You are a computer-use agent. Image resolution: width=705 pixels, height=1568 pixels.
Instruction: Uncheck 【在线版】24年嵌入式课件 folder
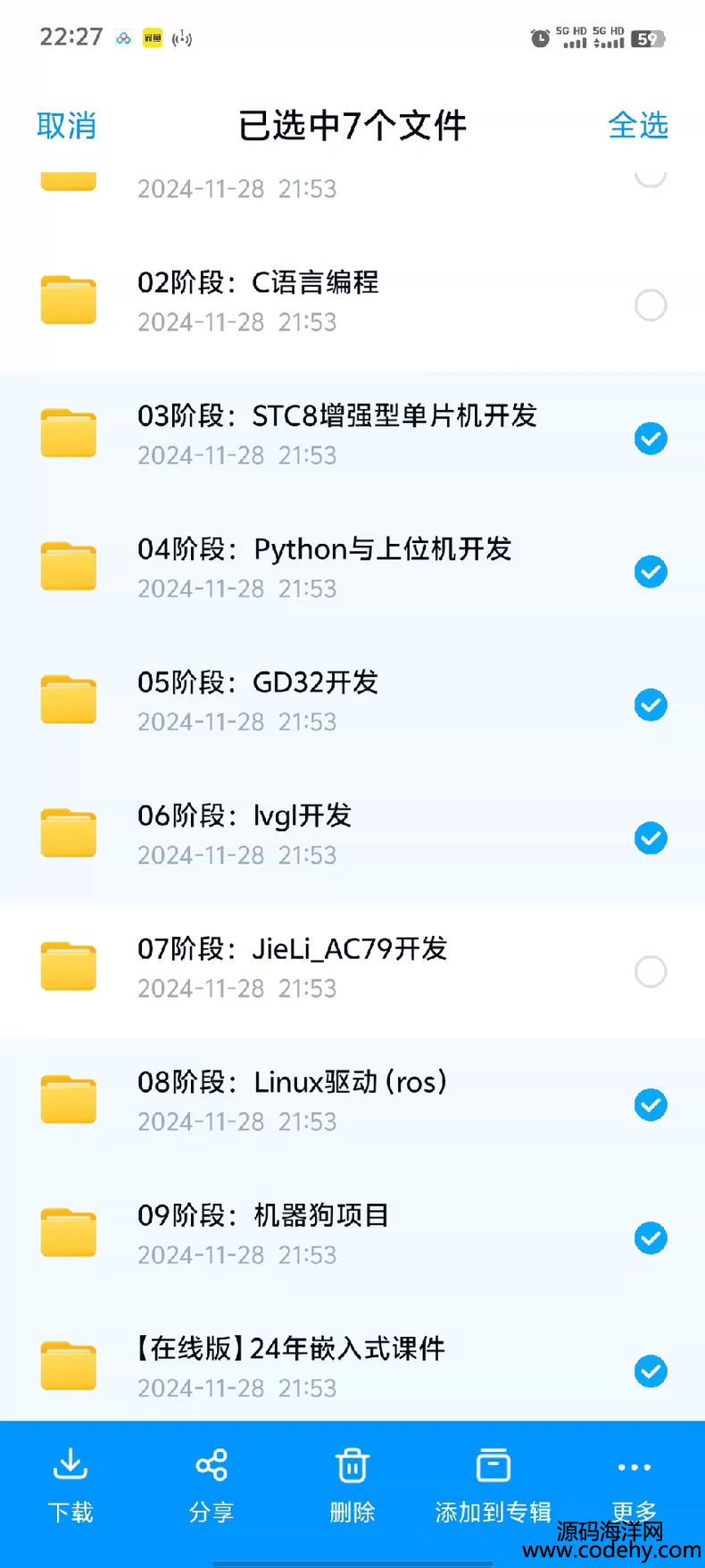pos(651,1371)
